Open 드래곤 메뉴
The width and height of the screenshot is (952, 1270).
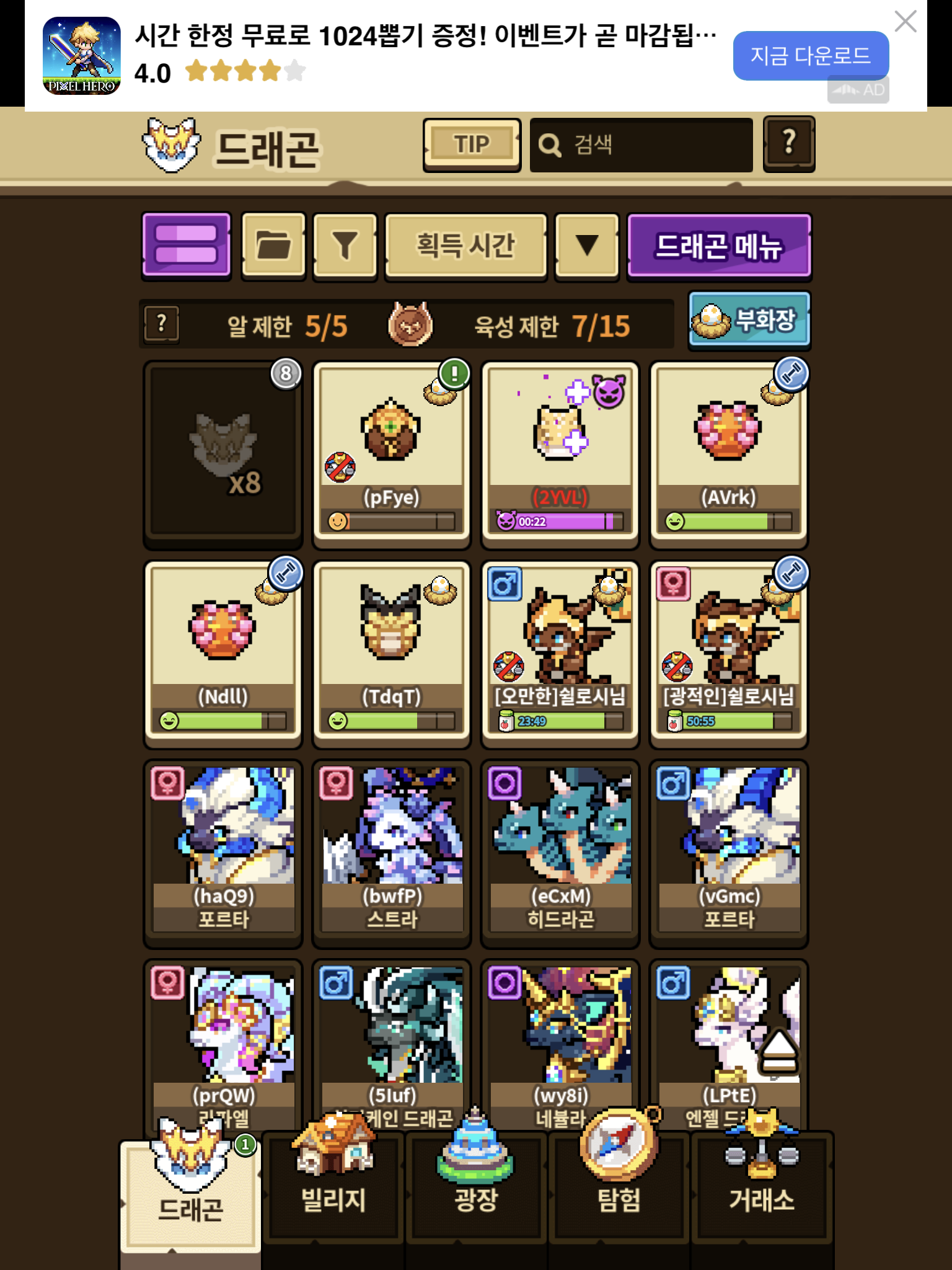click(x=719, y=246)
